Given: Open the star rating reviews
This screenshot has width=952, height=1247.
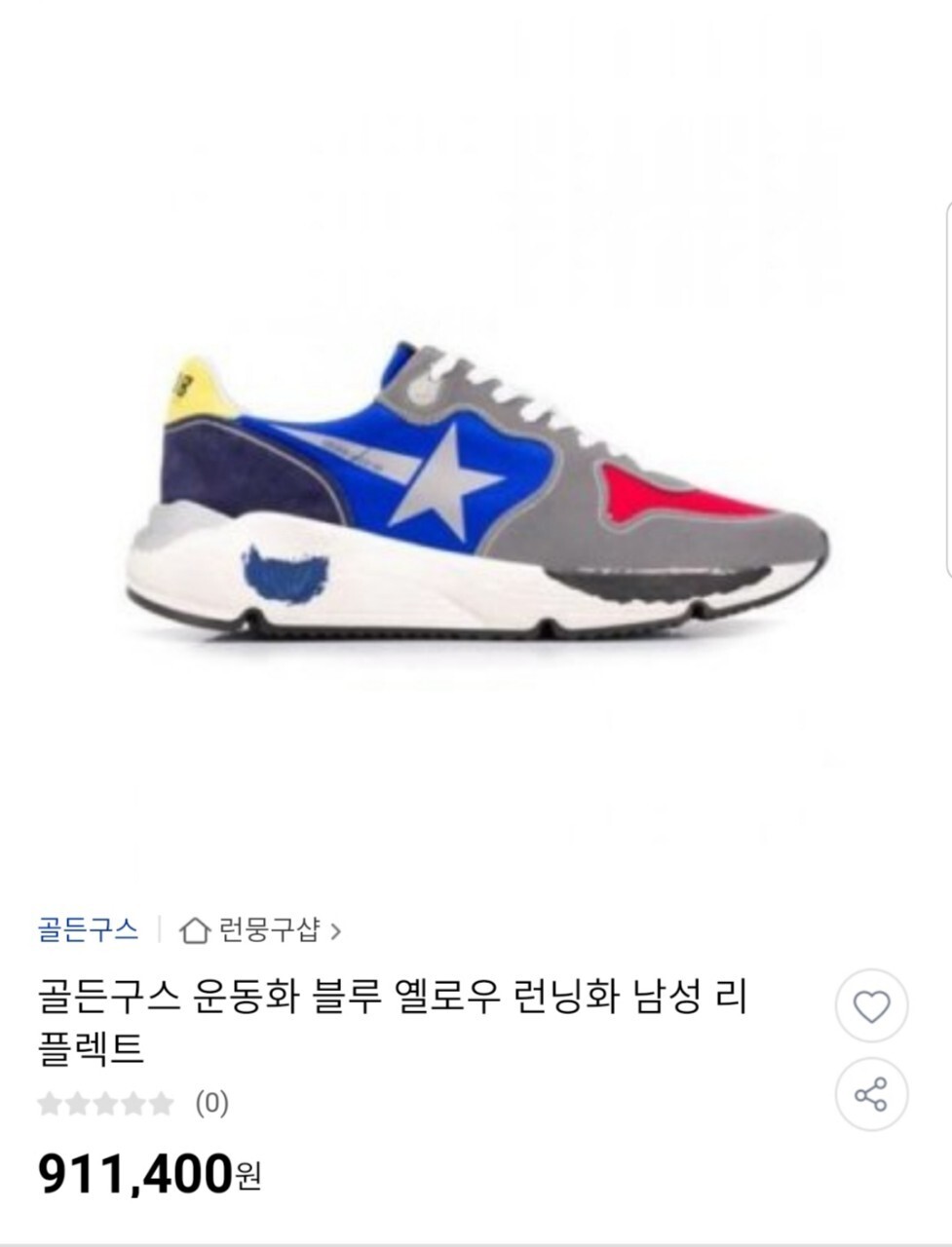Looking at the screenshot, I should [x=133, y=1104].
